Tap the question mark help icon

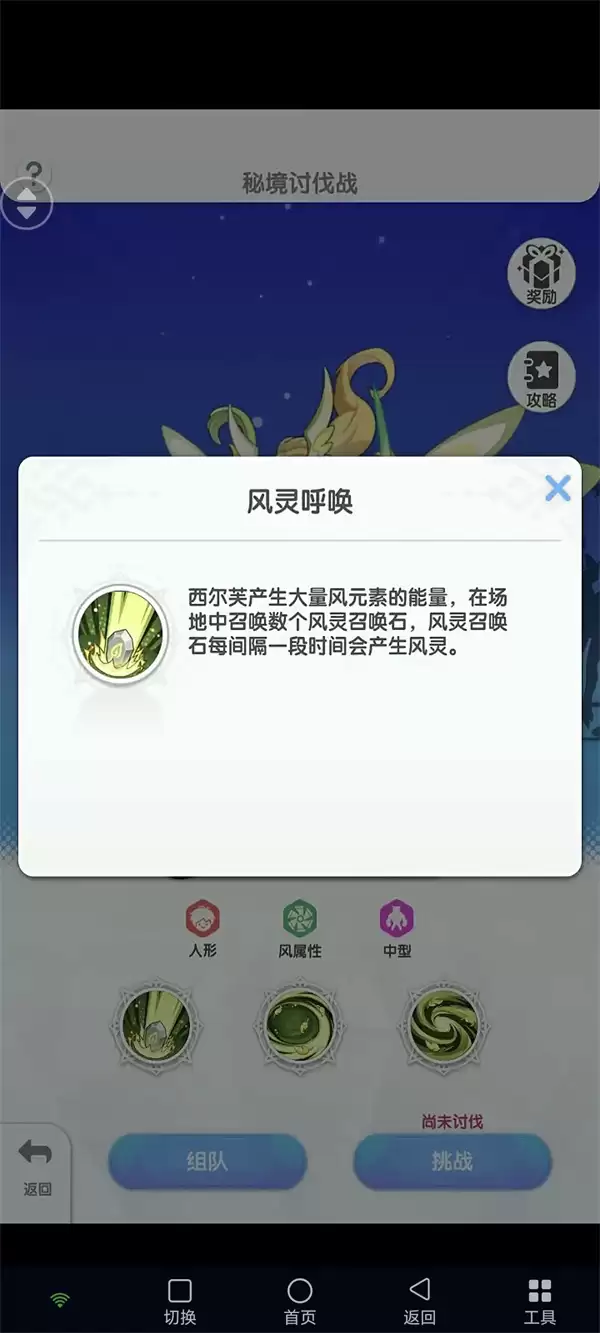click(x=35, y=171)
